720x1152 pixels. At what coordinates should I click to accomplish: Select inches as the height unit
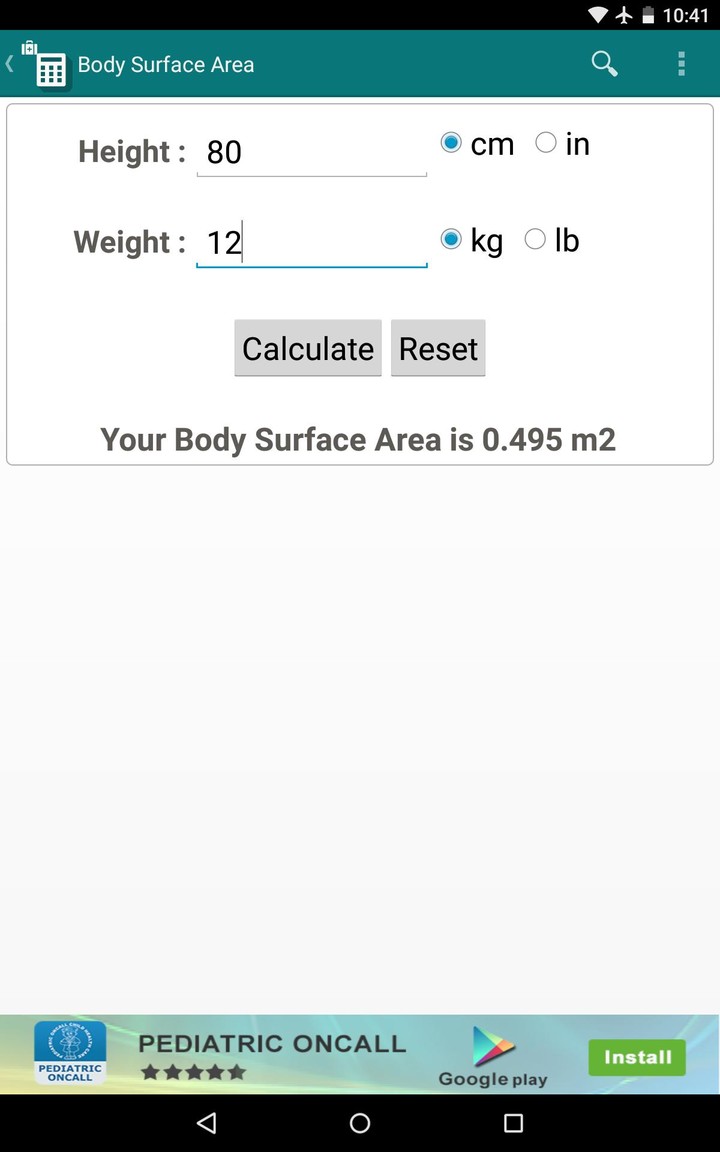(x=546, y=142)
